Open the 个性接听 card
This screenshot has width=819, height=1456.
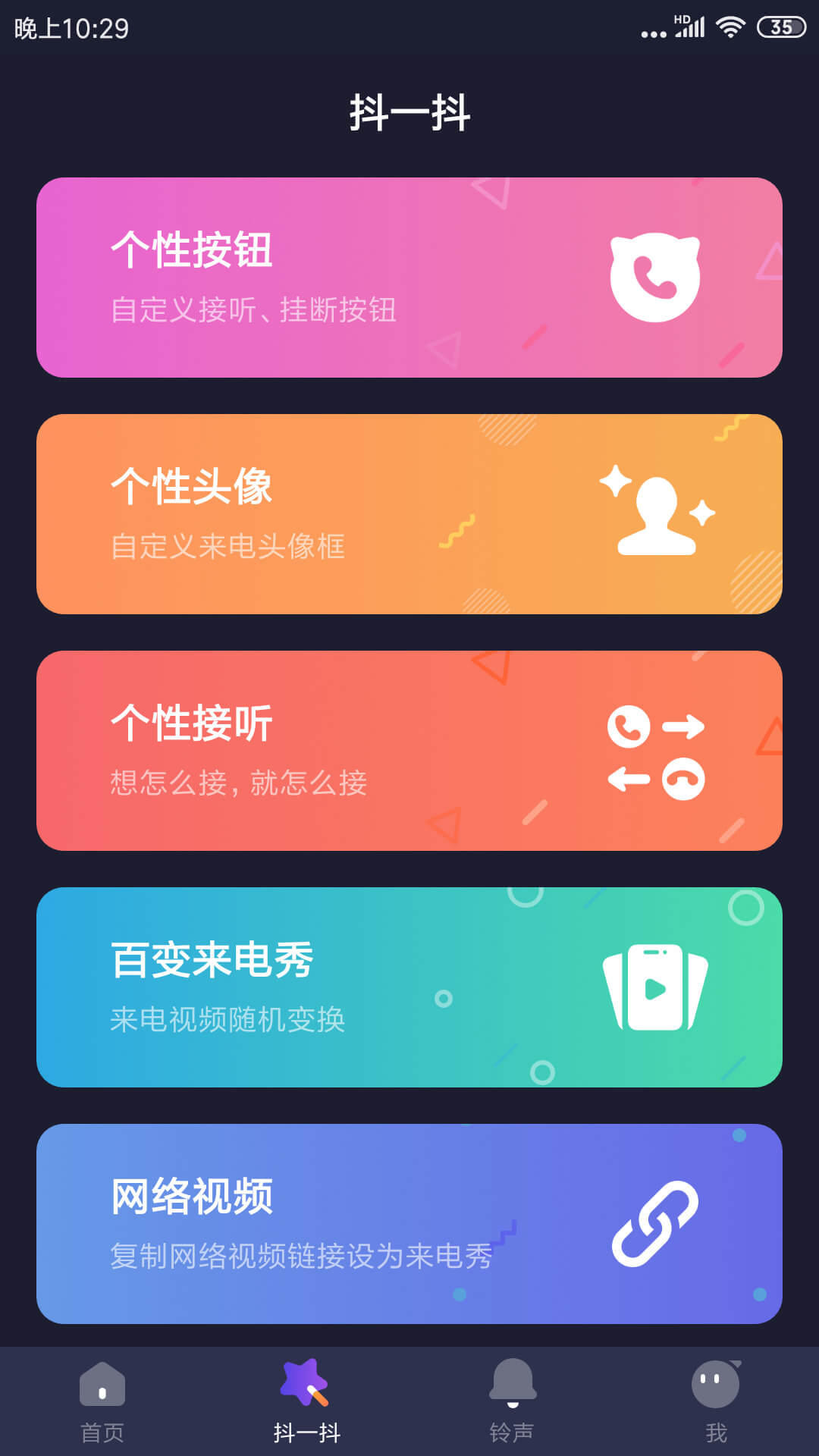point(409,751)
